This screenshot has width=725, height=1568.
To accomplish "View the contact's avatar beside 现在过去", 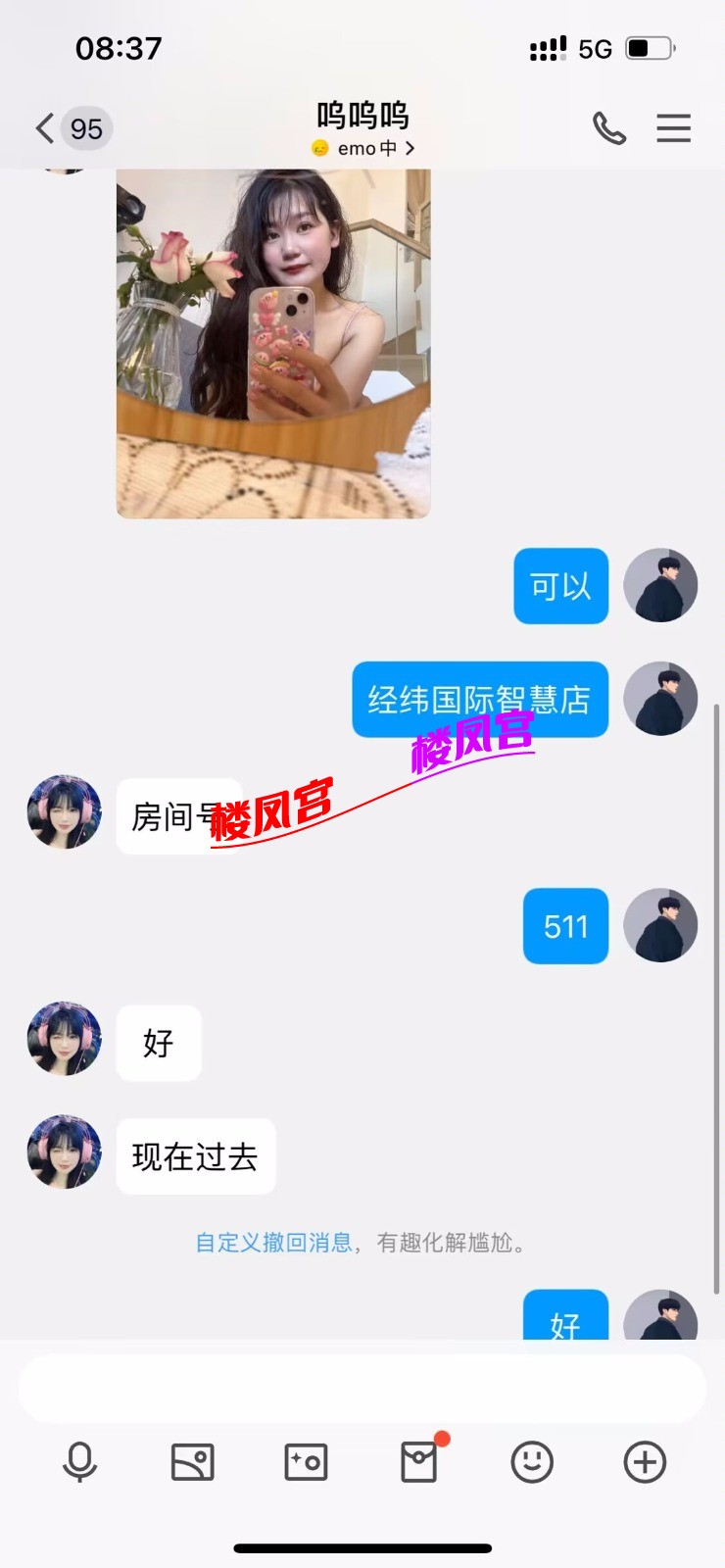I will tap(65, 1151).
